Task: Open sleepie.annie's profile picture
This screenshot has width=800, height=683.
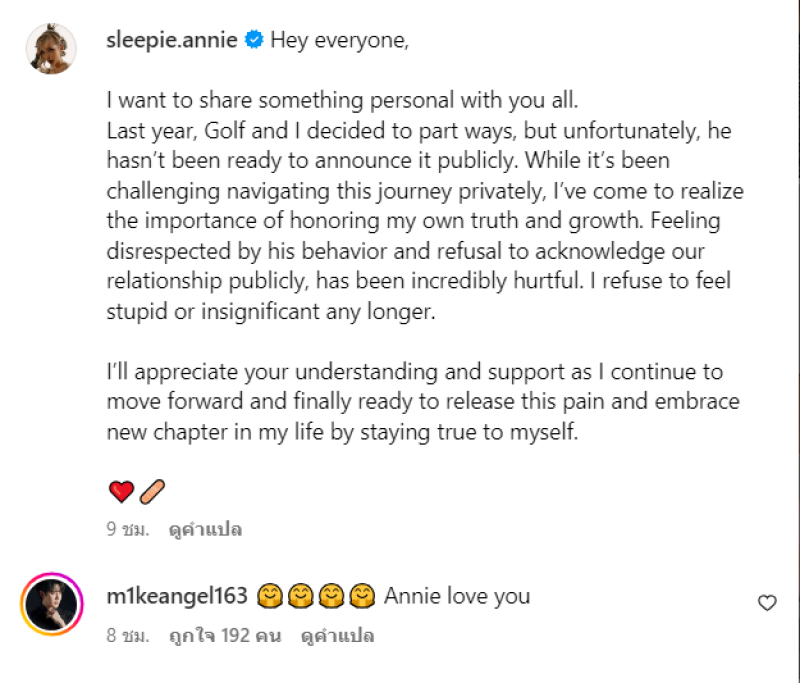Action: 51,48
